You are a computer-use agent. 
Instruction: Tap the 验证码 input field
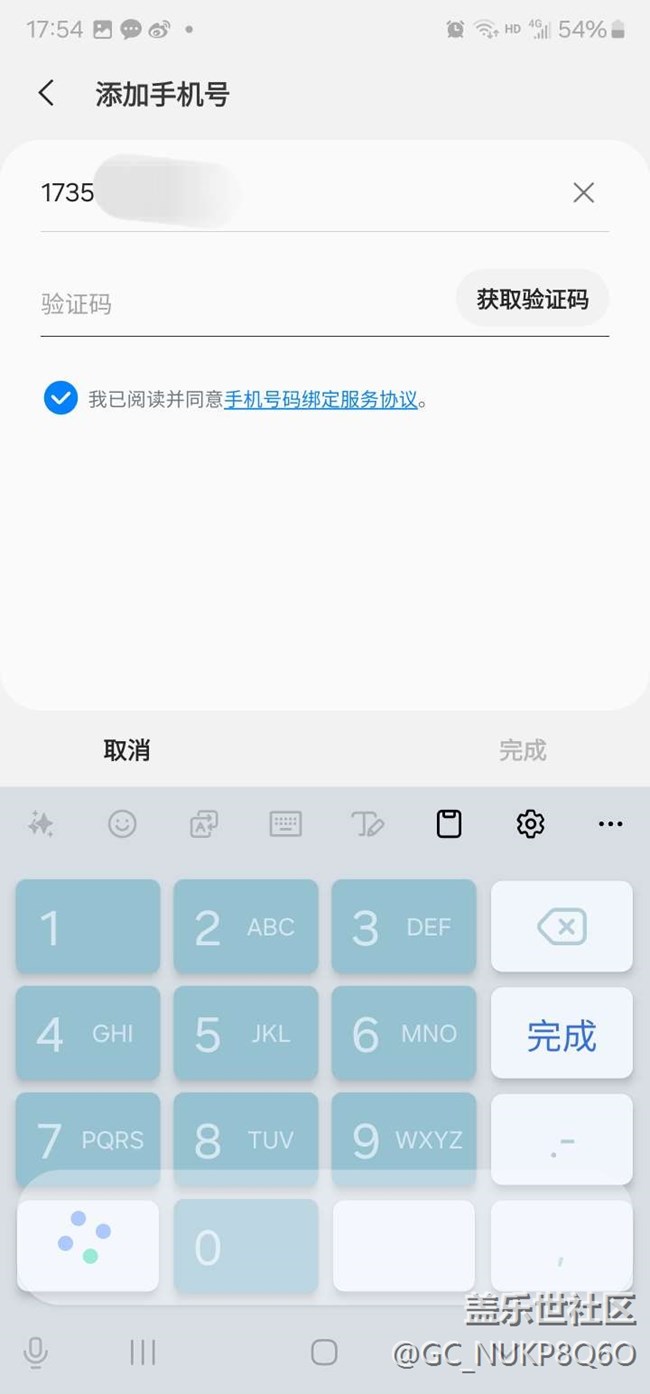click(x=240, y=303)
